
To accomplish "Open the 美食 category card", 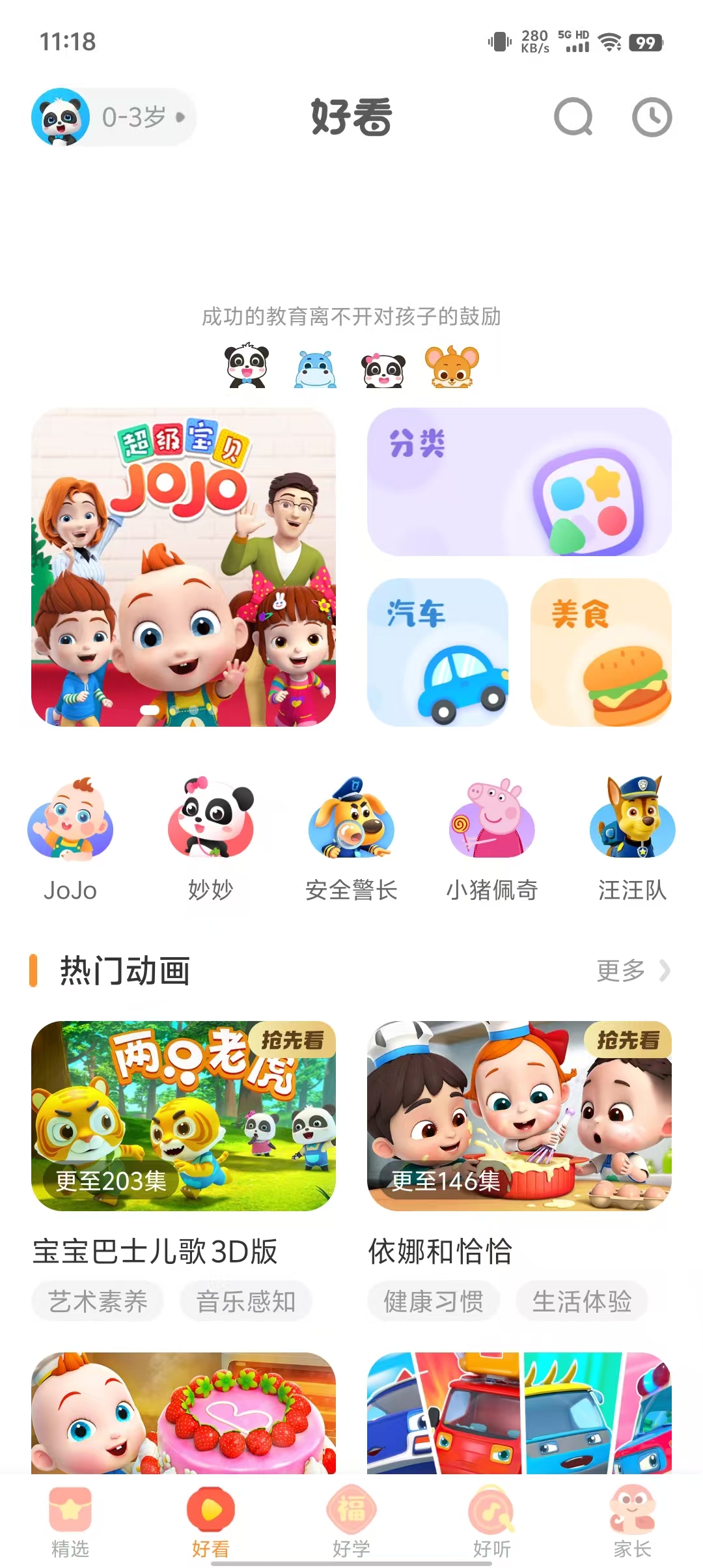I will [x=601, y=652].
